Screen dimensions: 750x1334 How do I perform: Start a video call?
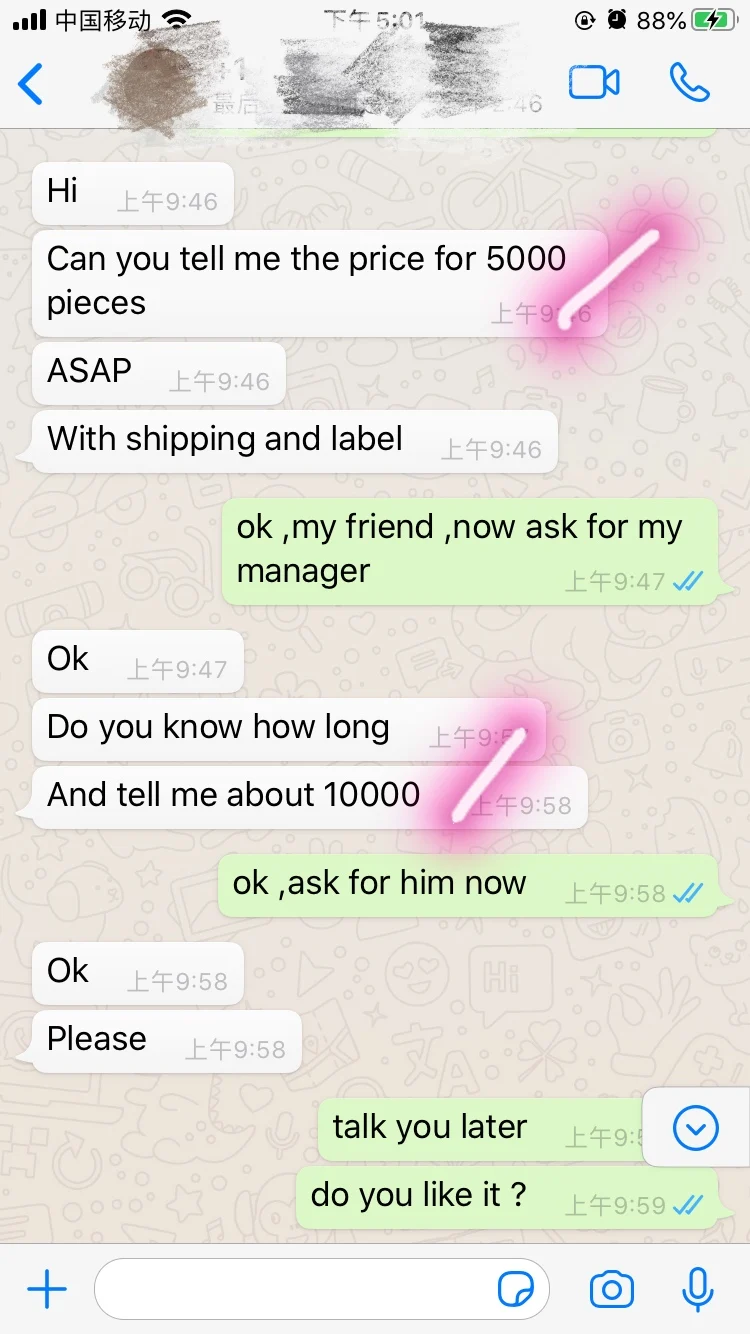tap(594, 83)
